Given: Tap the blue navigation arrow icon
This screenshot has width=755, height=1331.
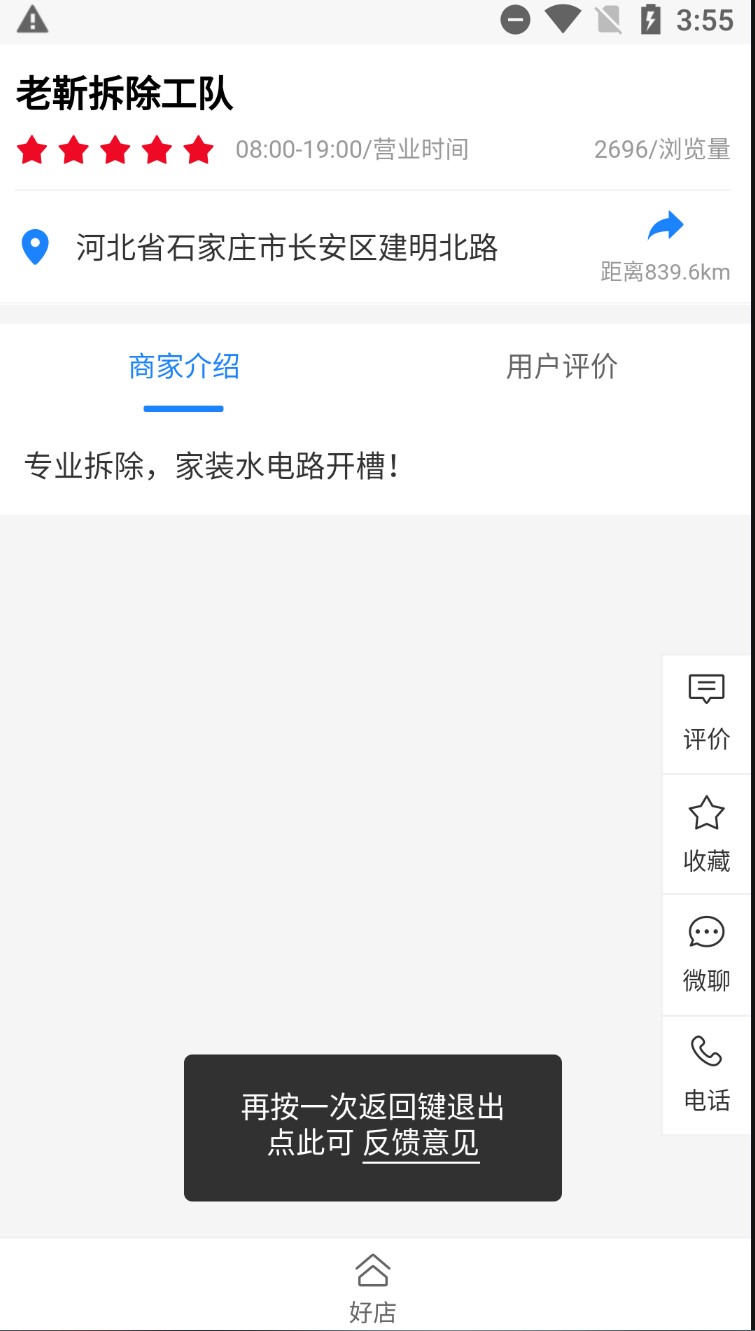Looking at the screenshot, I should tap(665, 226).
